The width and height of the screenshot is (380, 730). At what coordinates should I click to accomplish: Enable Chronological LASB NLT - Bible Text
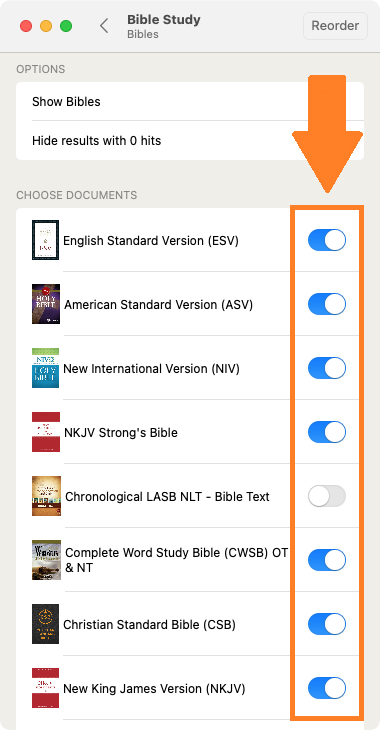327,496
